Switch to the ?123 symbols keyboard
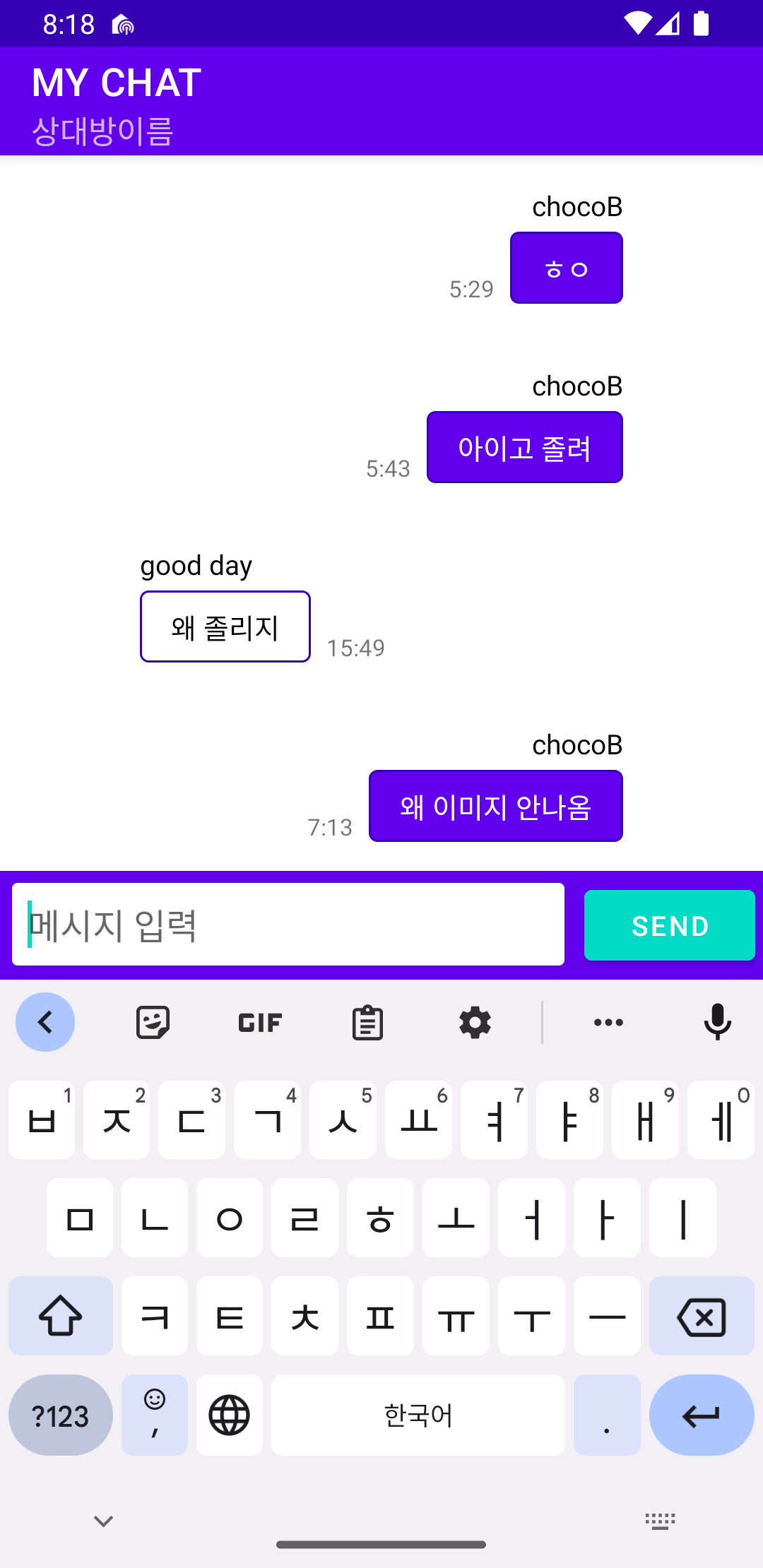 point(61,1415)
